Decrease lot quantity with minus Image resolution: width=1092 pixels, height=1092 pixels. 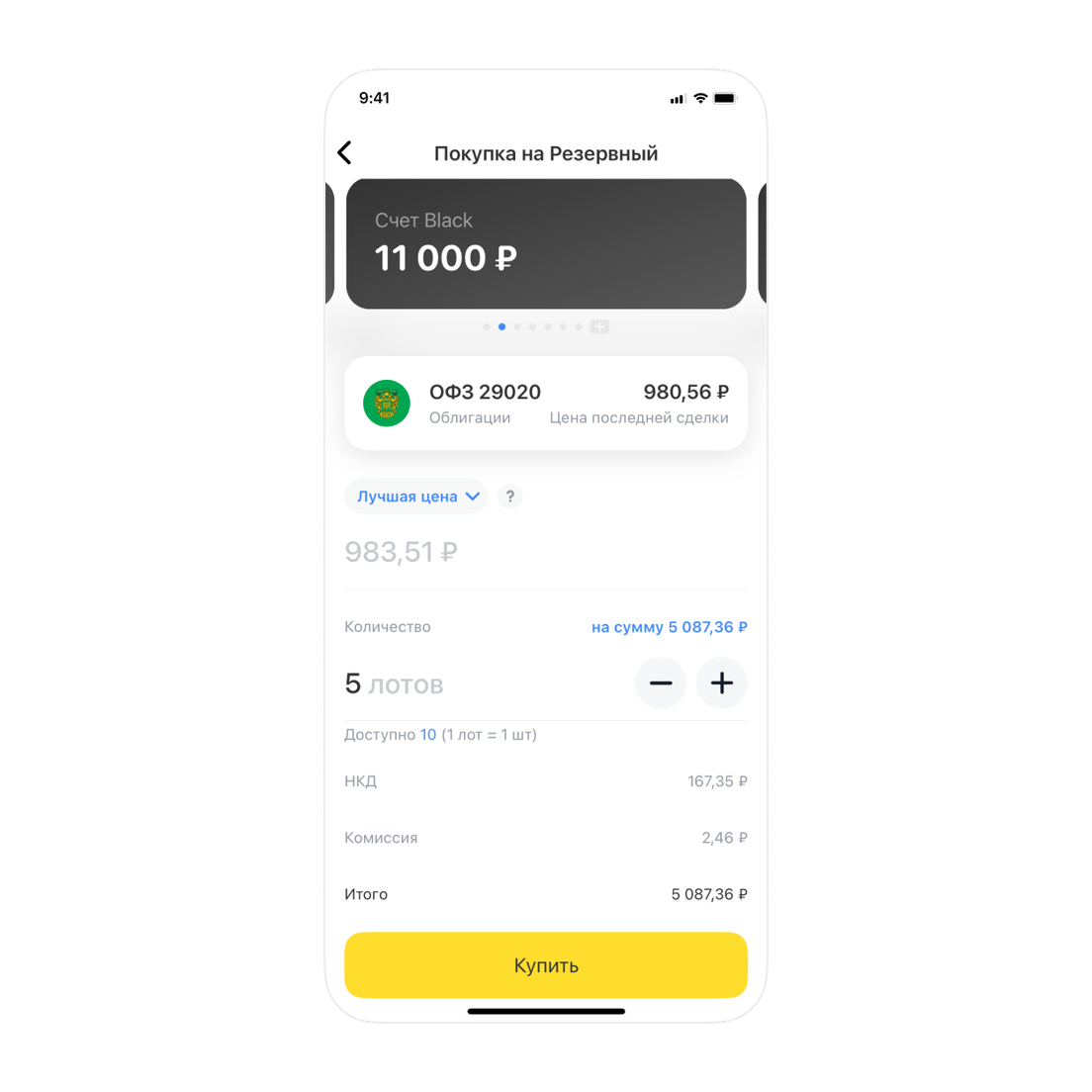(x=661, y=683)
